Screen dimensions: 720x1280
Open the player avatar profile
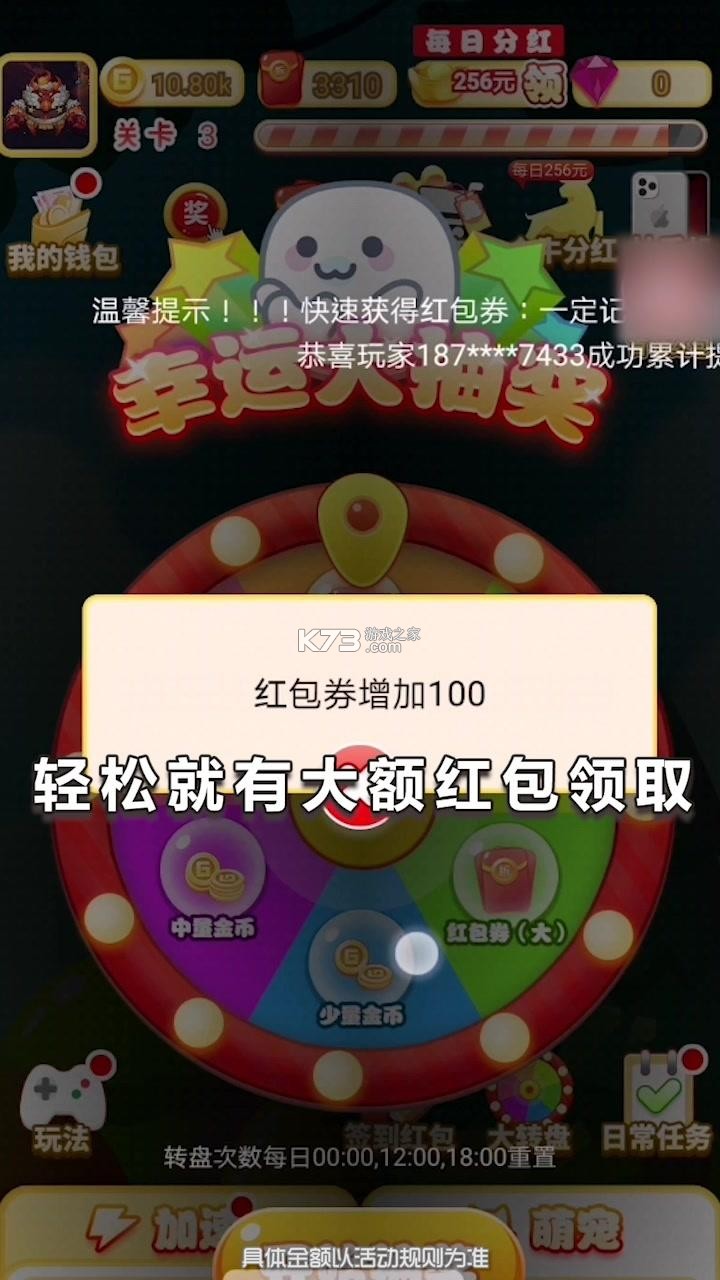tap(47, 104)
